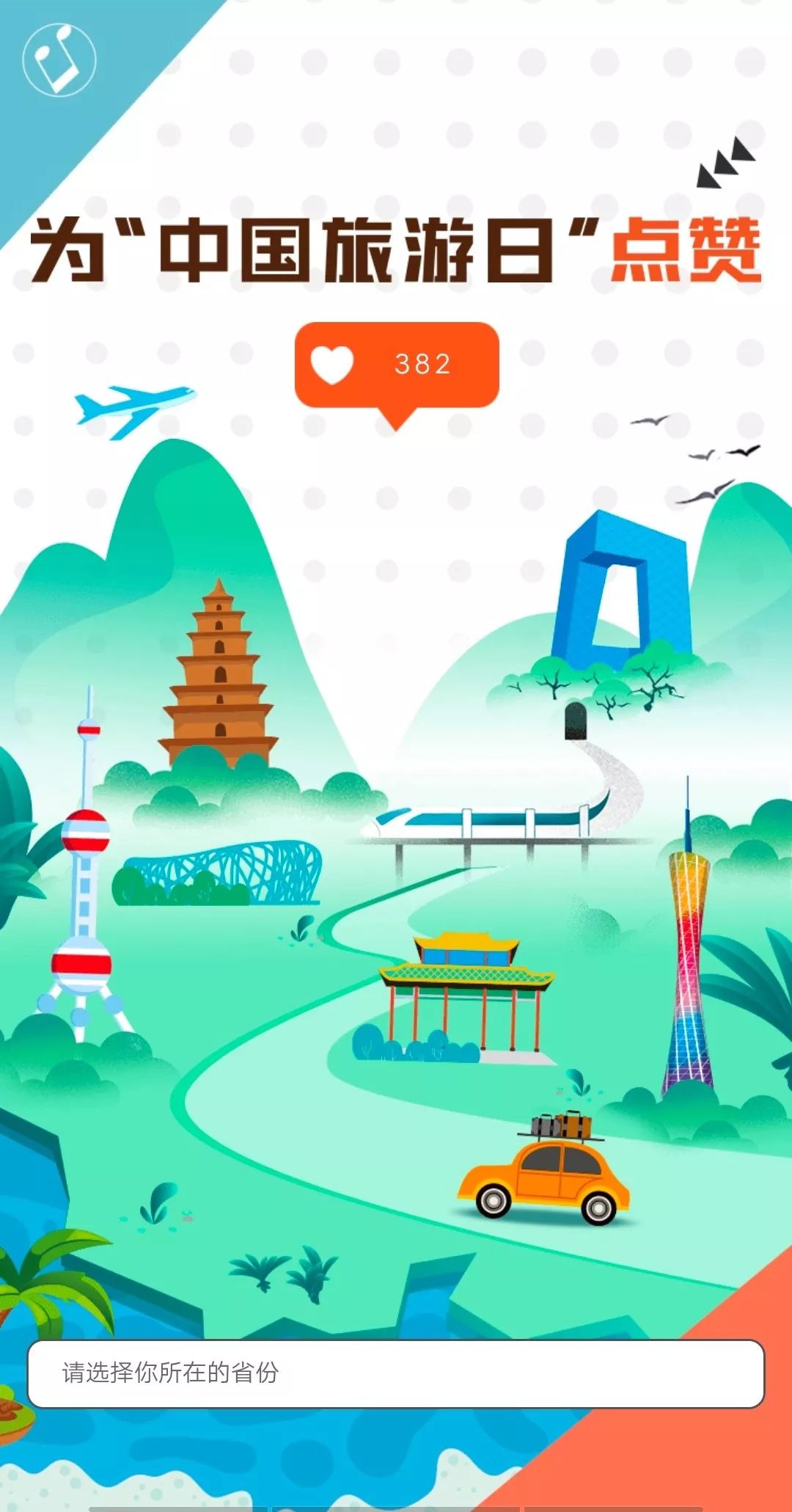Toggle the background music icon
This screenshot has height=1512, width=792.
pyautogui.click(x=59, y=59)
